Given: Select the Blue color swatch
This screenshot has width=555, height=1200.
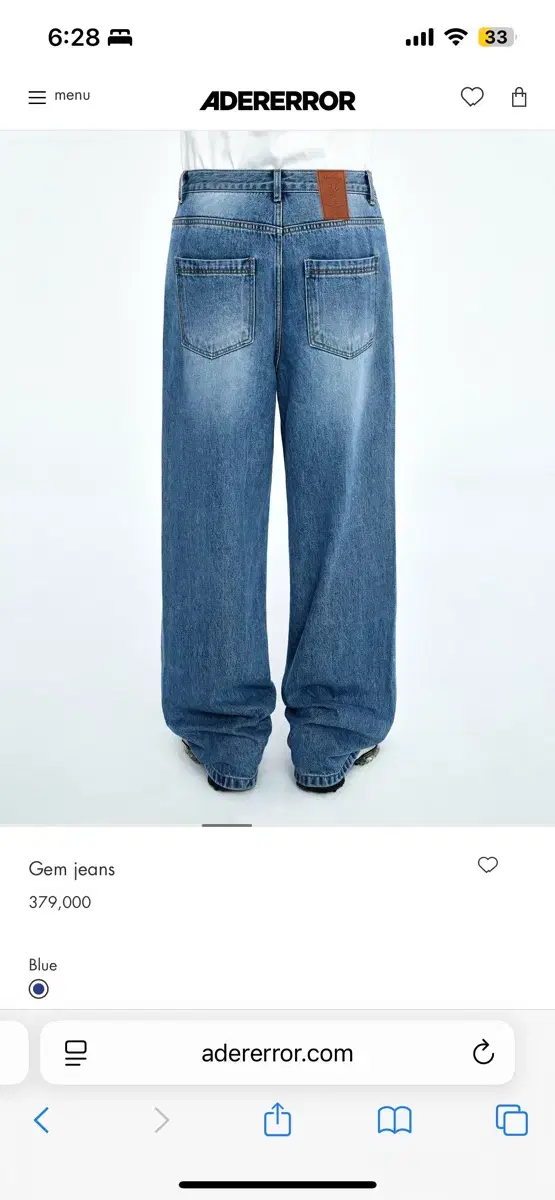Looking at the screenshot, I should point(38,989).
